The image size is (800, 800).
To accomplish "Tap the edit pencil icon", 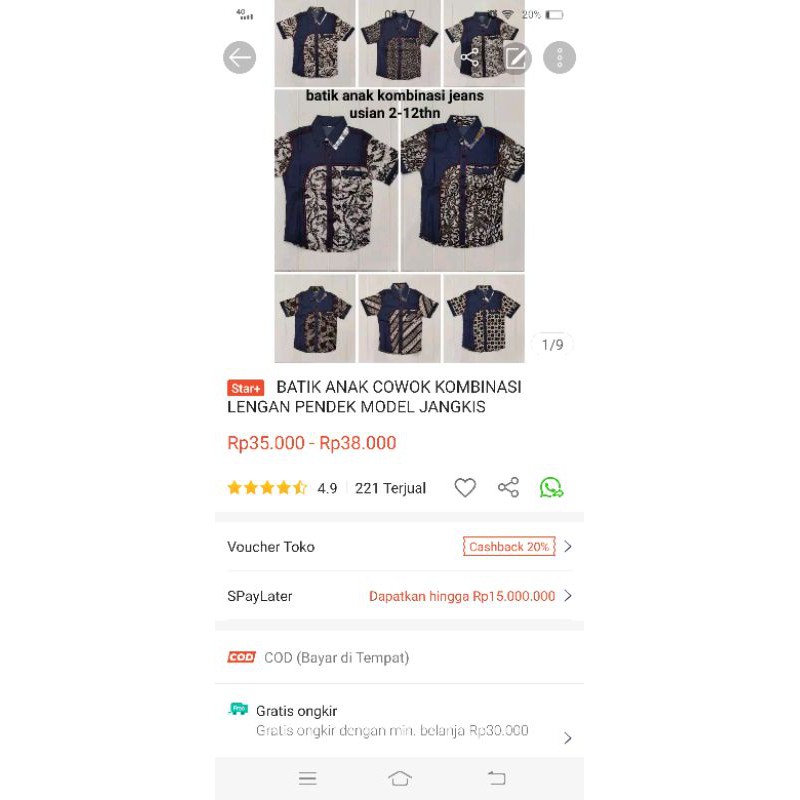I will click(516, 58).
